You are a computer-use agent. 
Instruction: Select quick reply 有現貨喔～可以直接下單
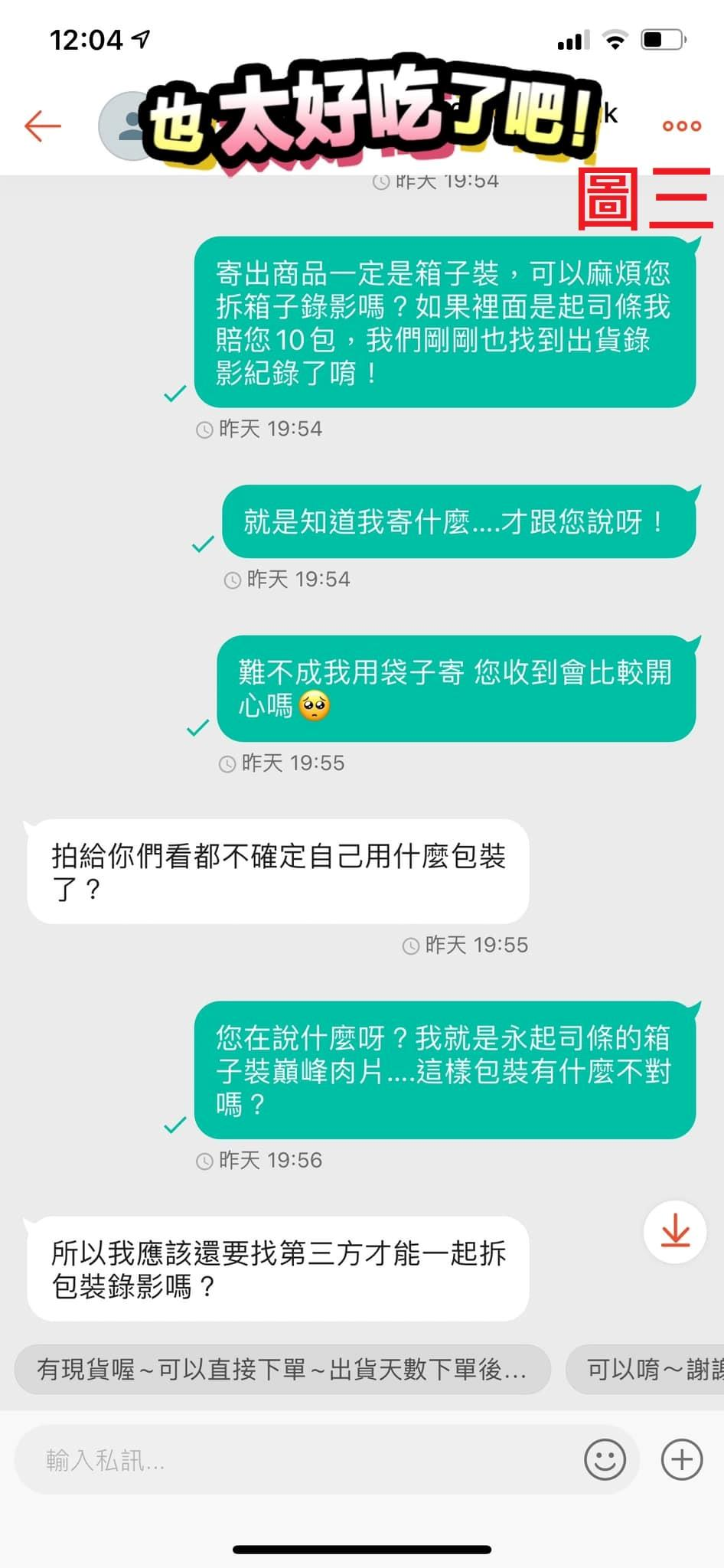(282, 1369)
